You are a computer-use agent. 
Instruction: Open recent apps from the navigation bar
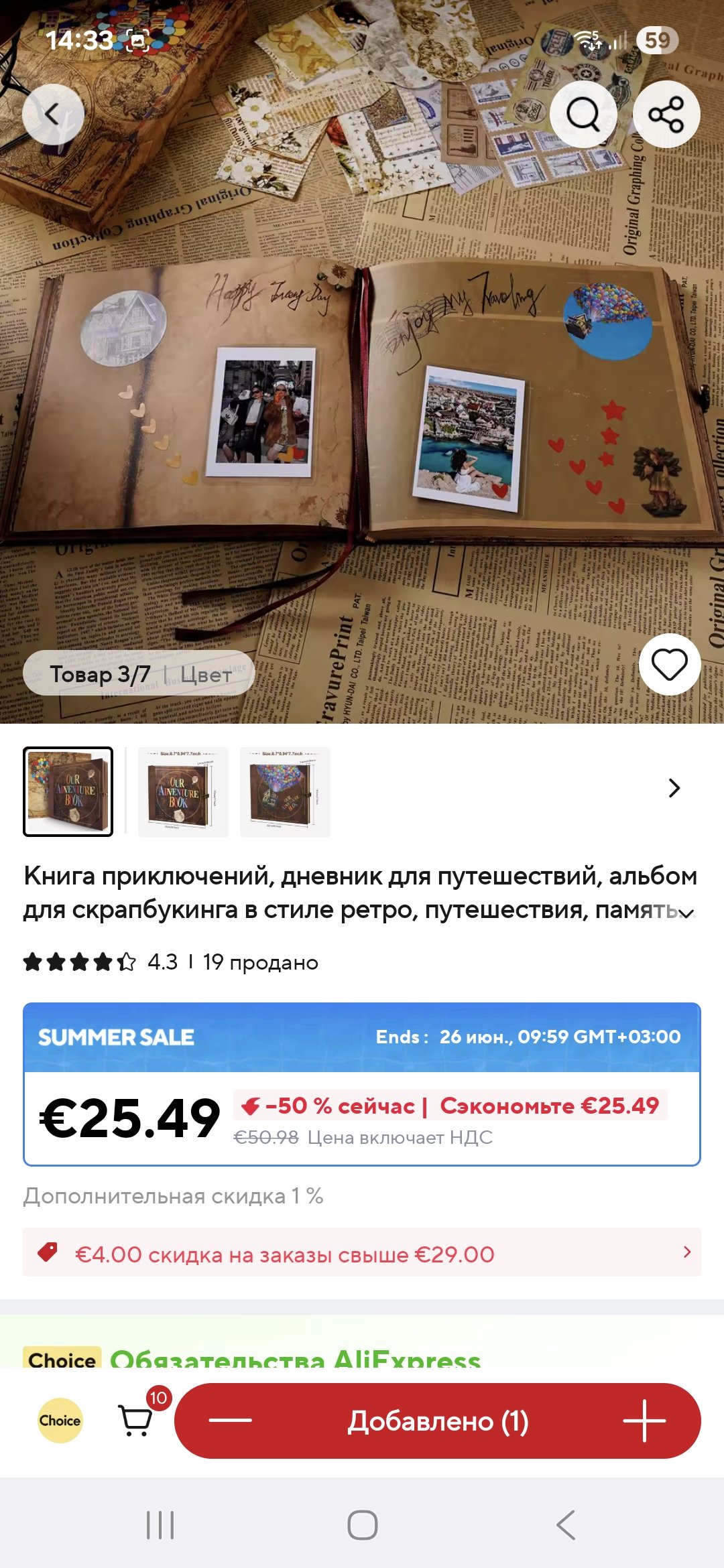[x=160, y=1525]
